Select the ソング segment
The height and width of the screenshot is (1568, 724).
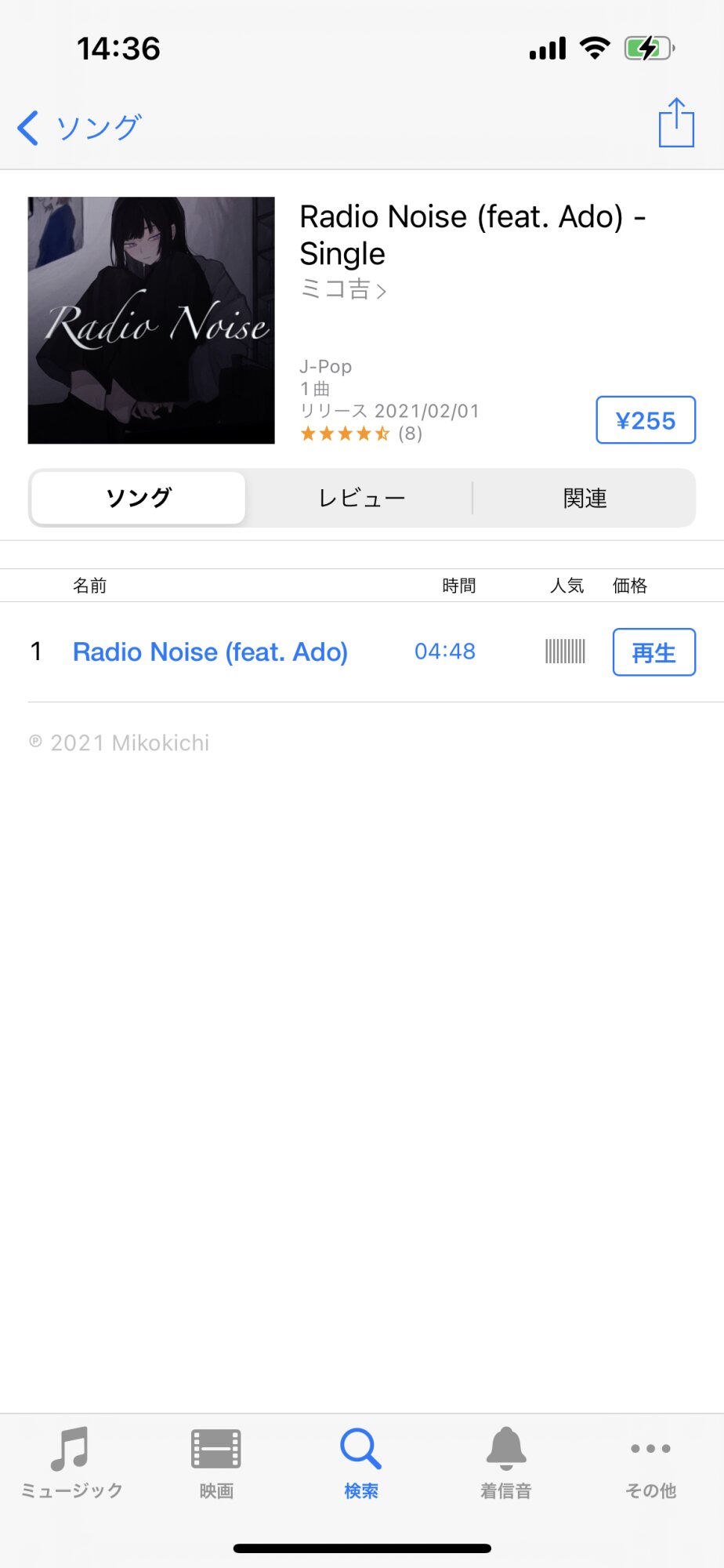point(139,498)
